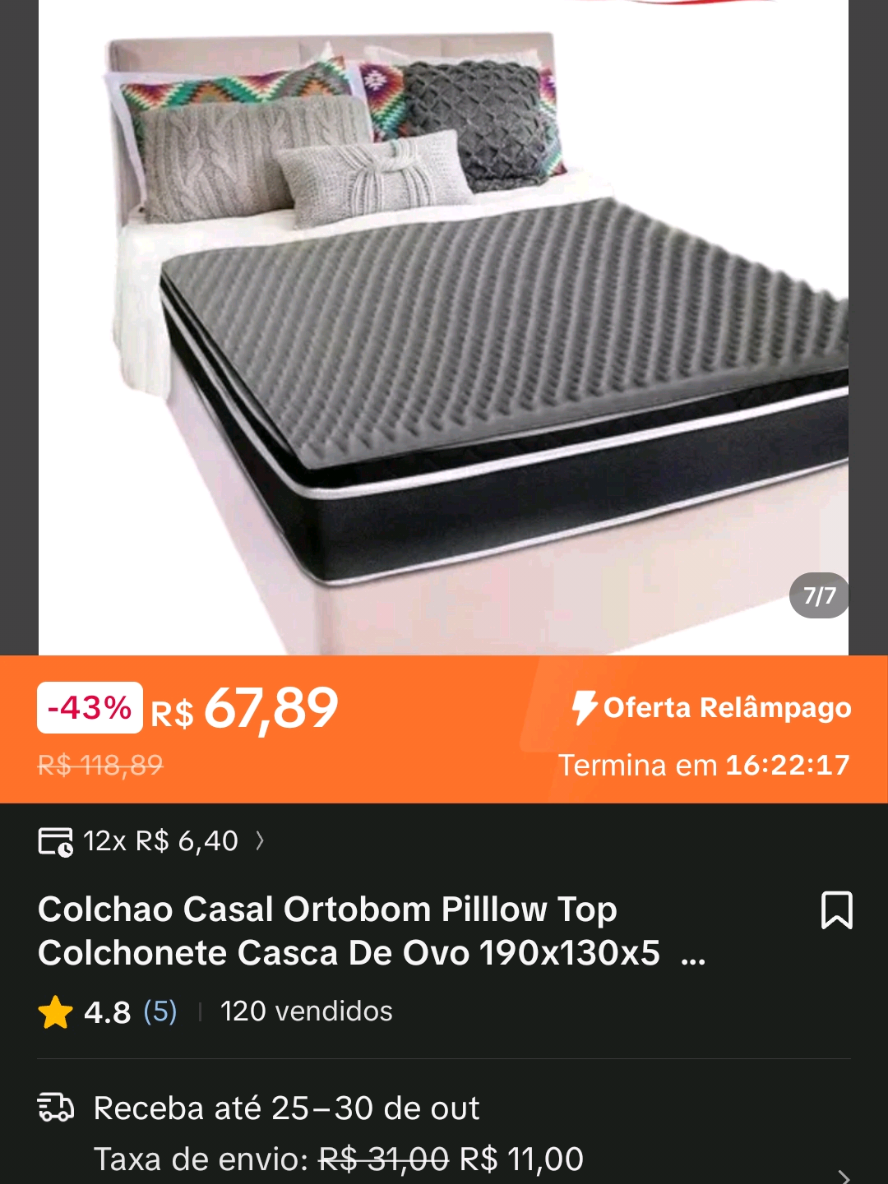Click the 120 vendidos text
This screenshot has width=888, height=1184.
click(305, 1011)
